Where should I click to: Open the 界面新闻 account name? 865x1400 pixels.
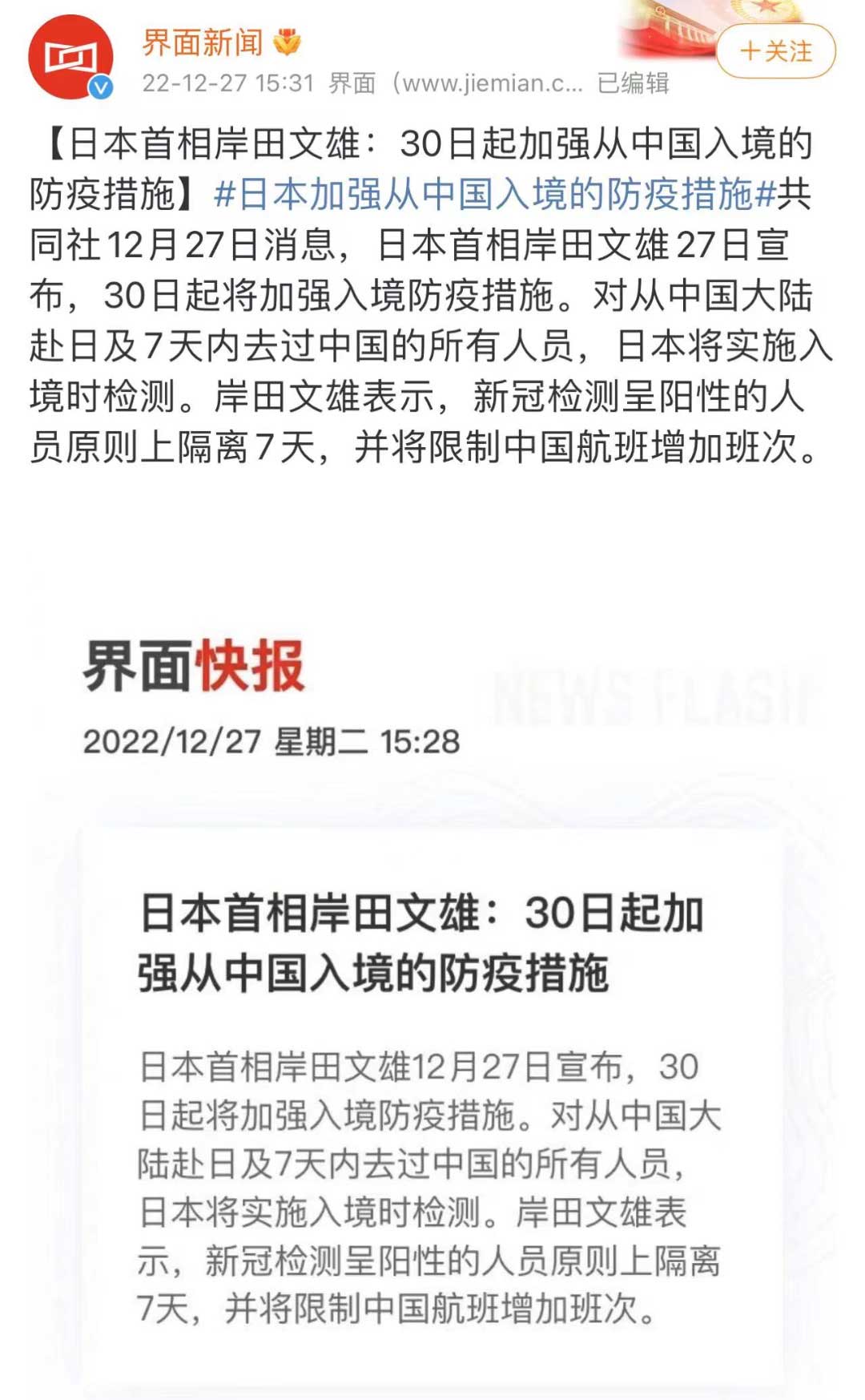tap(203, 42)
